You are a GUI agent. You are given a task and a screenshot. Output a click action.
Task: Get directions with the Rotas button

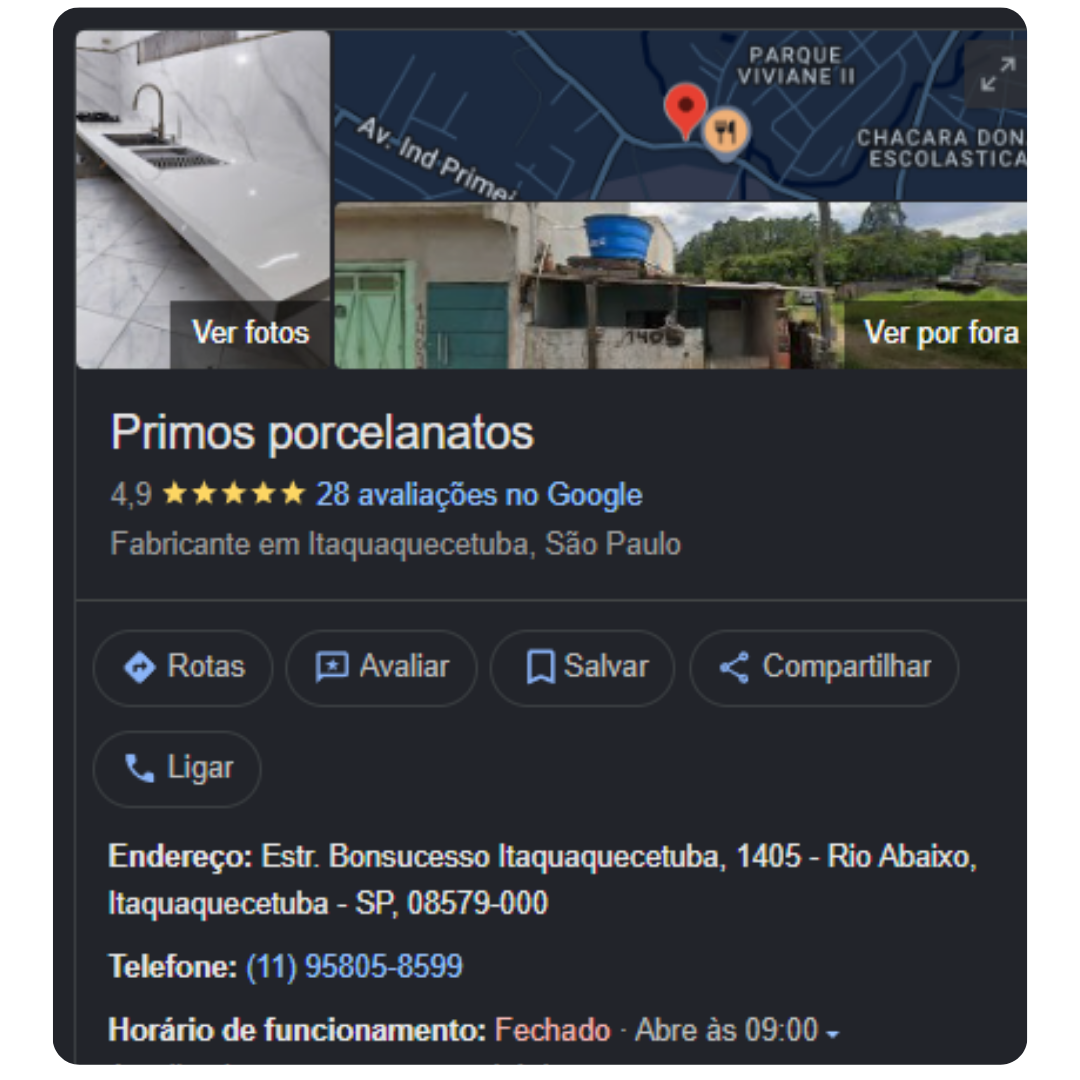coord(183,668)
